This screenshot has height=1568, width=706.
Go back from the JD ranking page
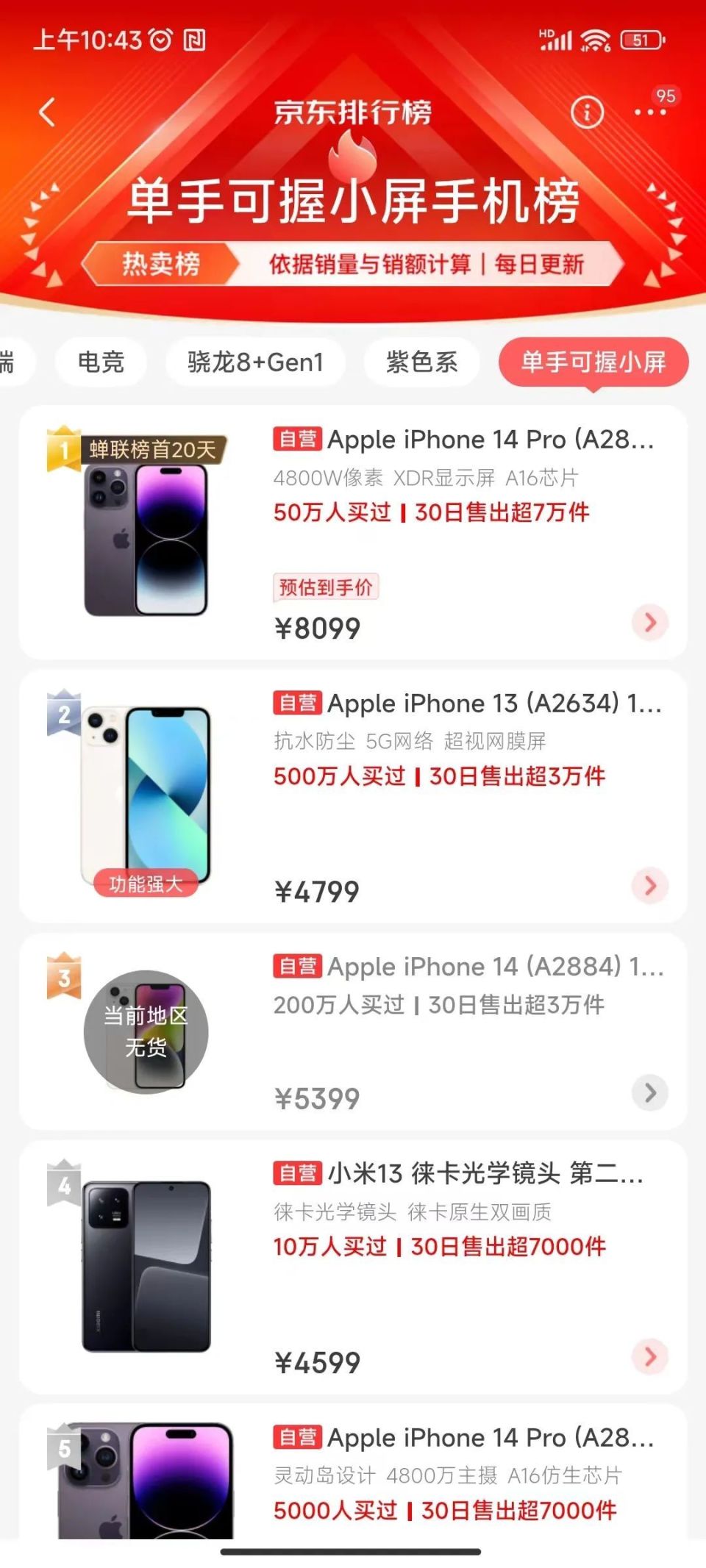(47, 112)
